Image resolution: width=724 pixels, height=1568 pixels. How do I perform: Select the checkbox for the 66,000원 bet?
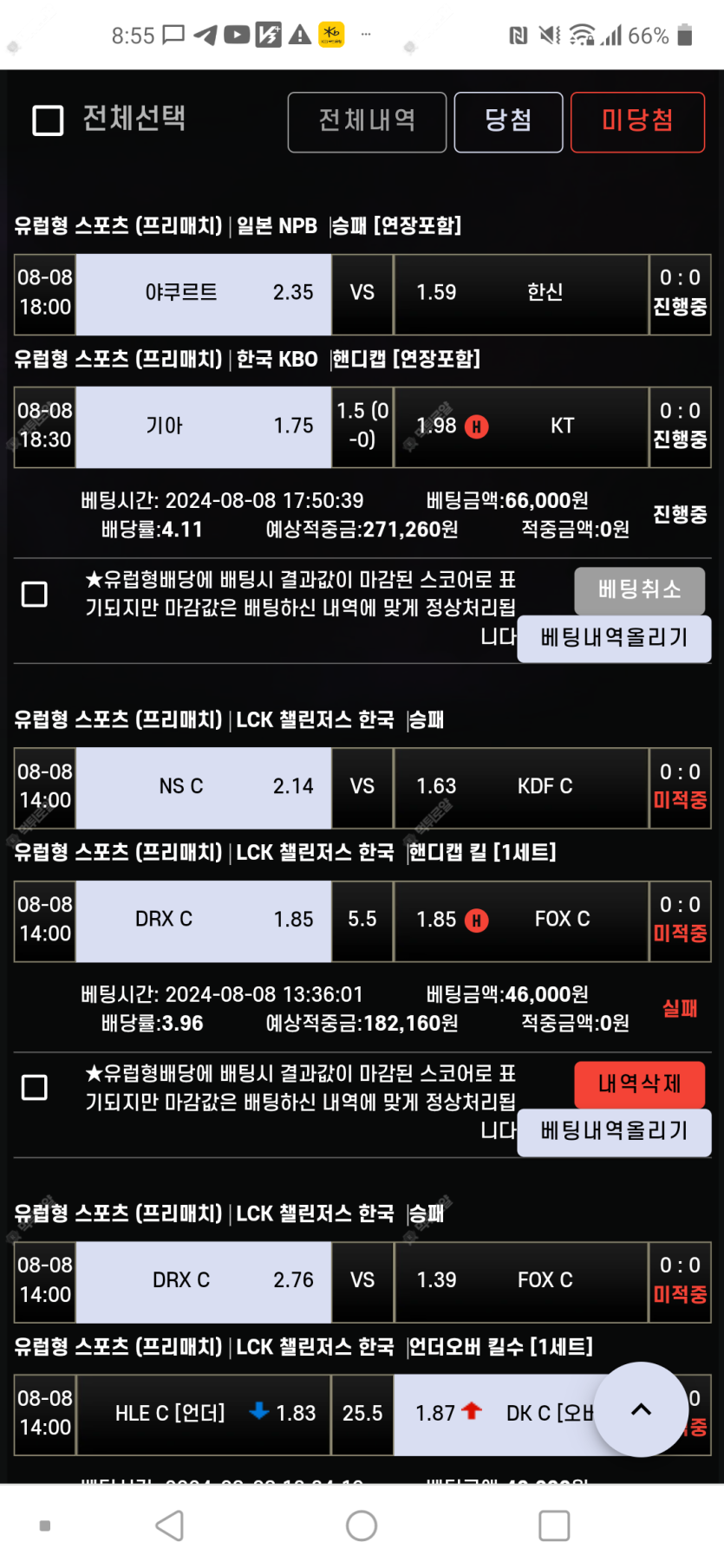[x=35, y=594]
